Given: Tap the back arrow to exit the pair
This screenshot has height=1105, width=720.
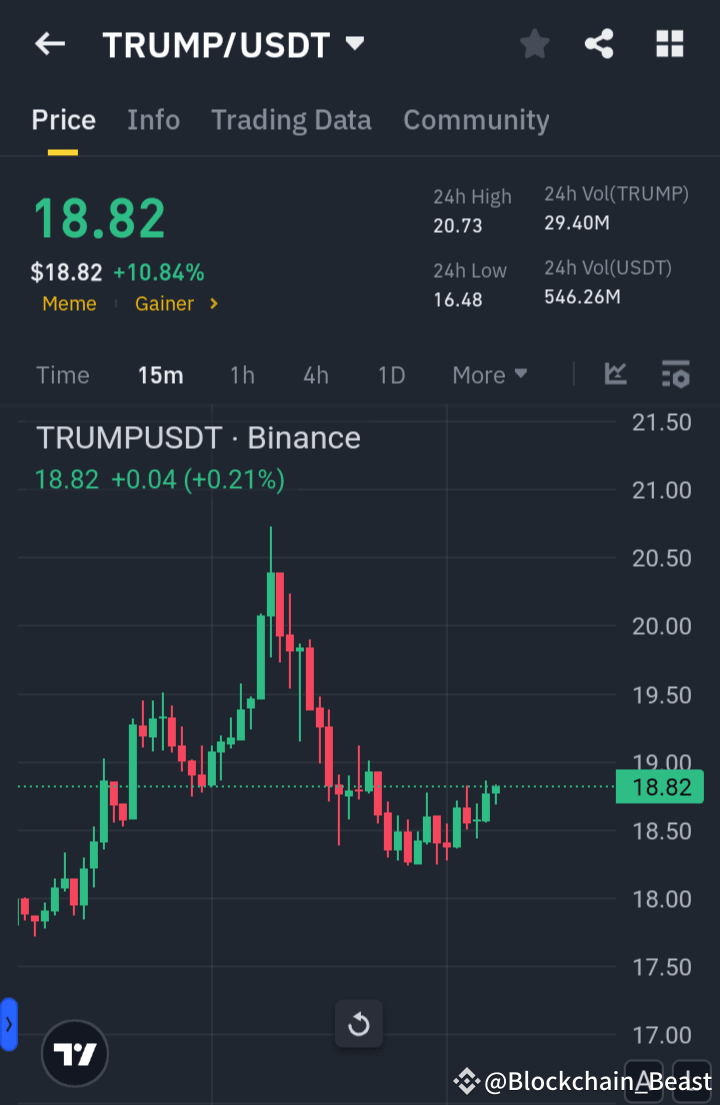Looking at the screenshot, I should (49, 44).
